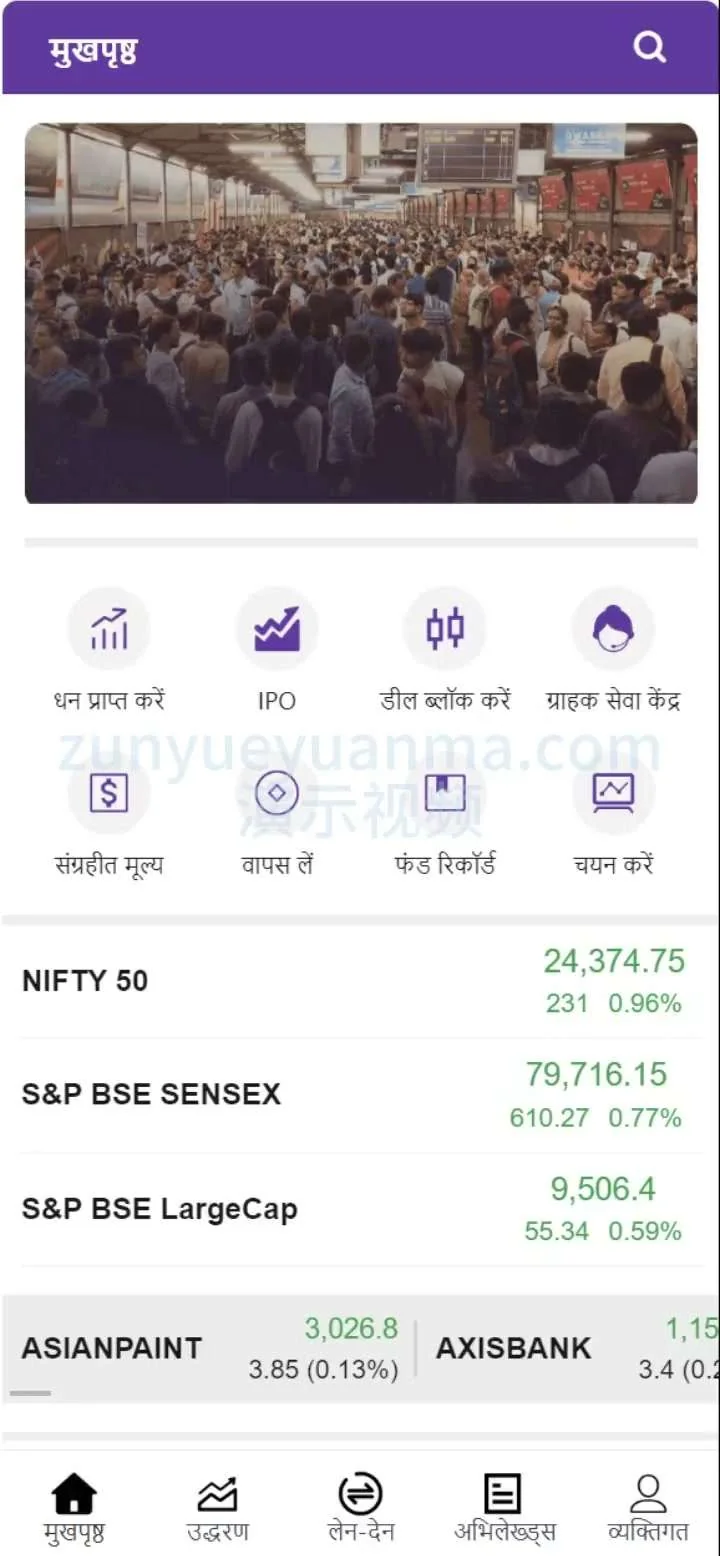This screenshot has height=1556, width=720.
Task: Open the crowded station banner
Action: click(360, 313)
